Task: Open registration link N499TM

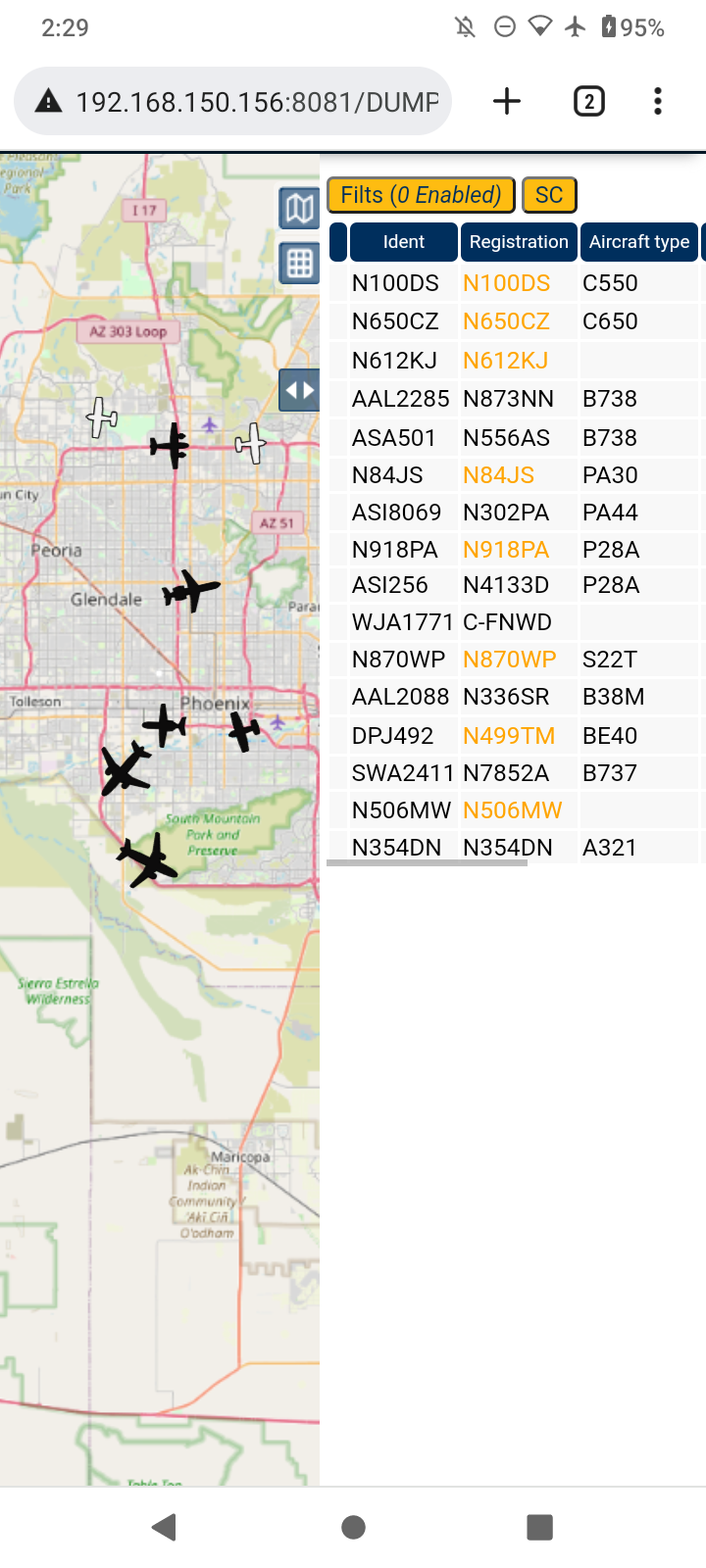Action: pyautogui.click(x=509, y=736)
